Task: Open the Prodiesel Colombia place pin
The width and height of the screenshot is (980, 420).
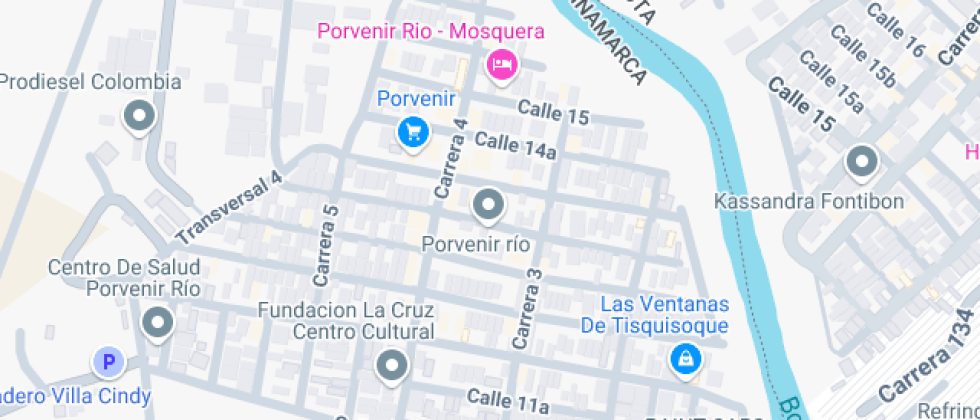Action: pos(139,117)
